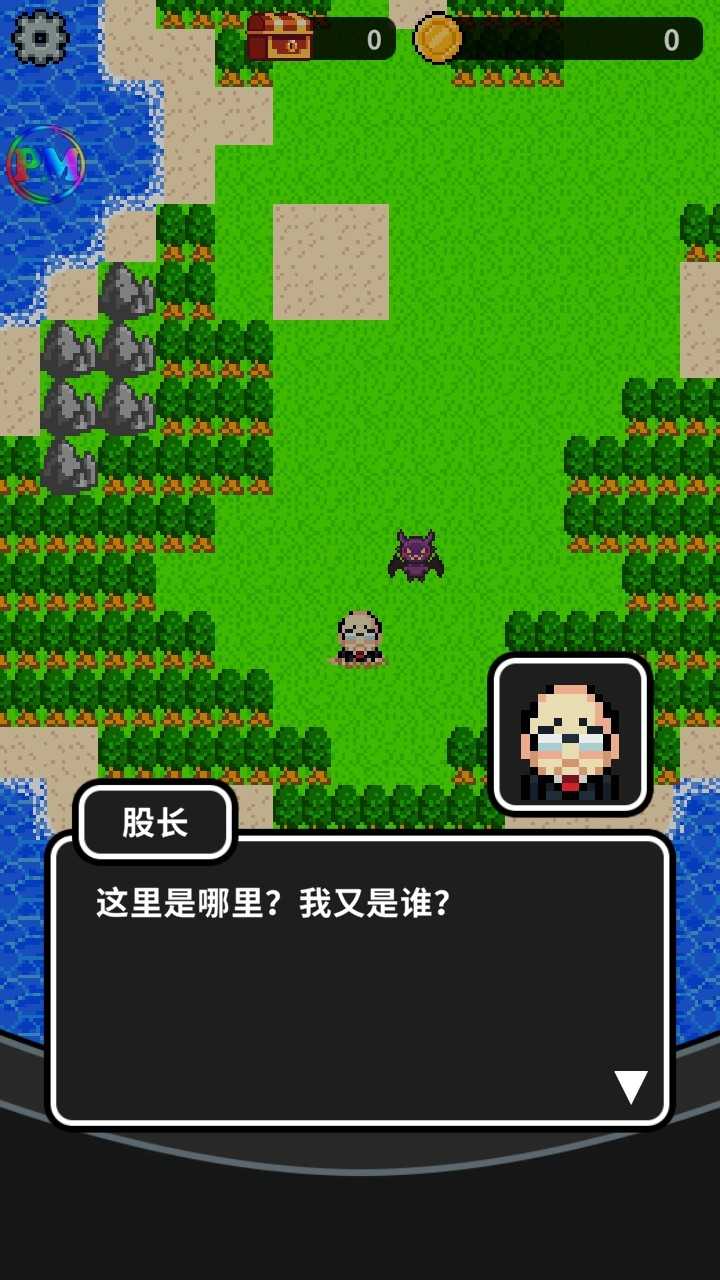Tap the PM rainbow circle icon
The image size is (720, 1280).
(45, 165)
